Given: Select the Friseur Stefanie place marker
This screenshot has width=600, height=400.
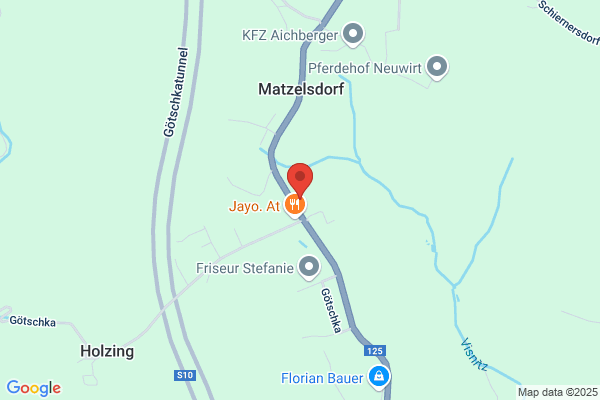Looking at the screenshot, I should tap(309, 267).
